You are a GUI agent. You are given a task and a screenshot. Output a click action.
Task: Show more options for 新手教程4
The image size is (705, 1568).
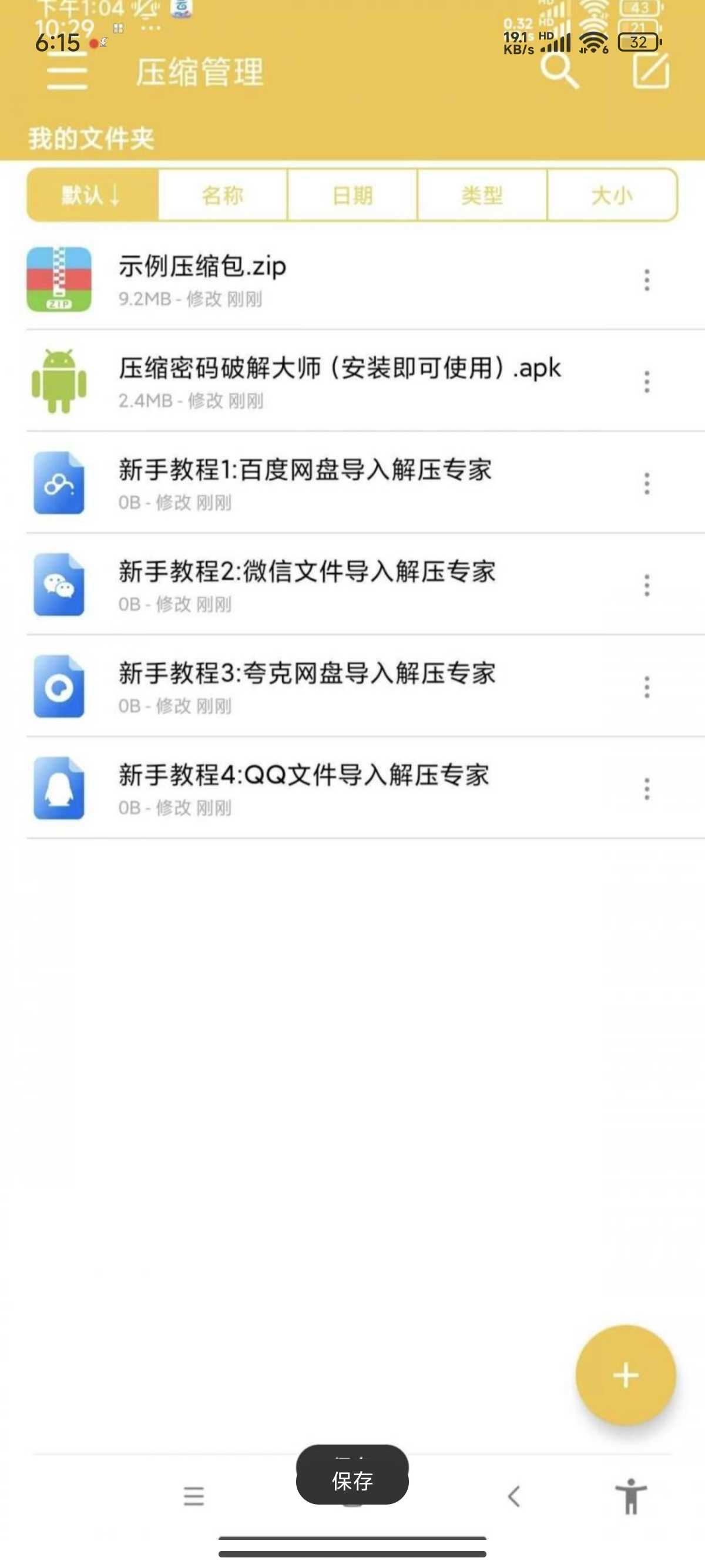click(647, 788)
